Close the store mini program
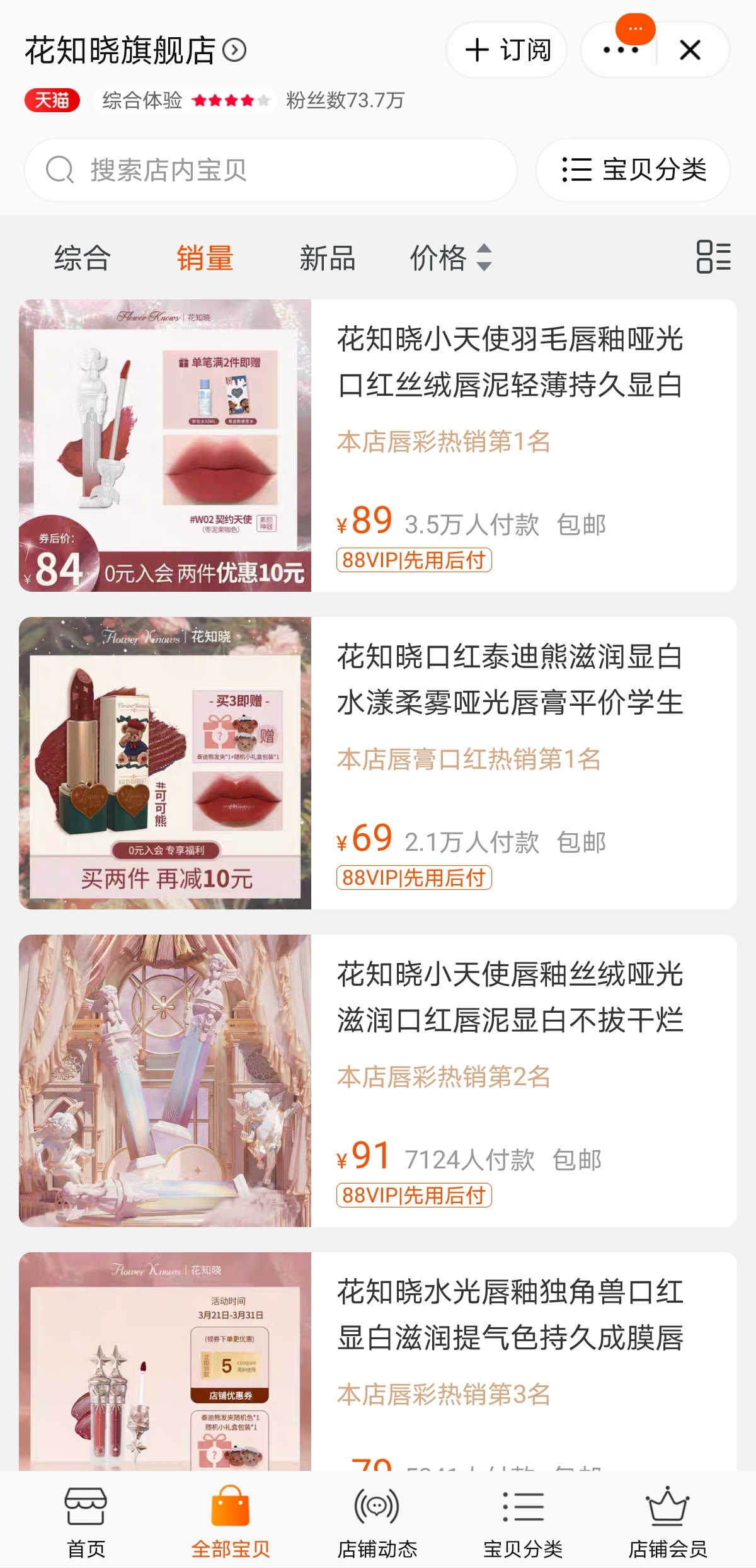 (690, 50)
